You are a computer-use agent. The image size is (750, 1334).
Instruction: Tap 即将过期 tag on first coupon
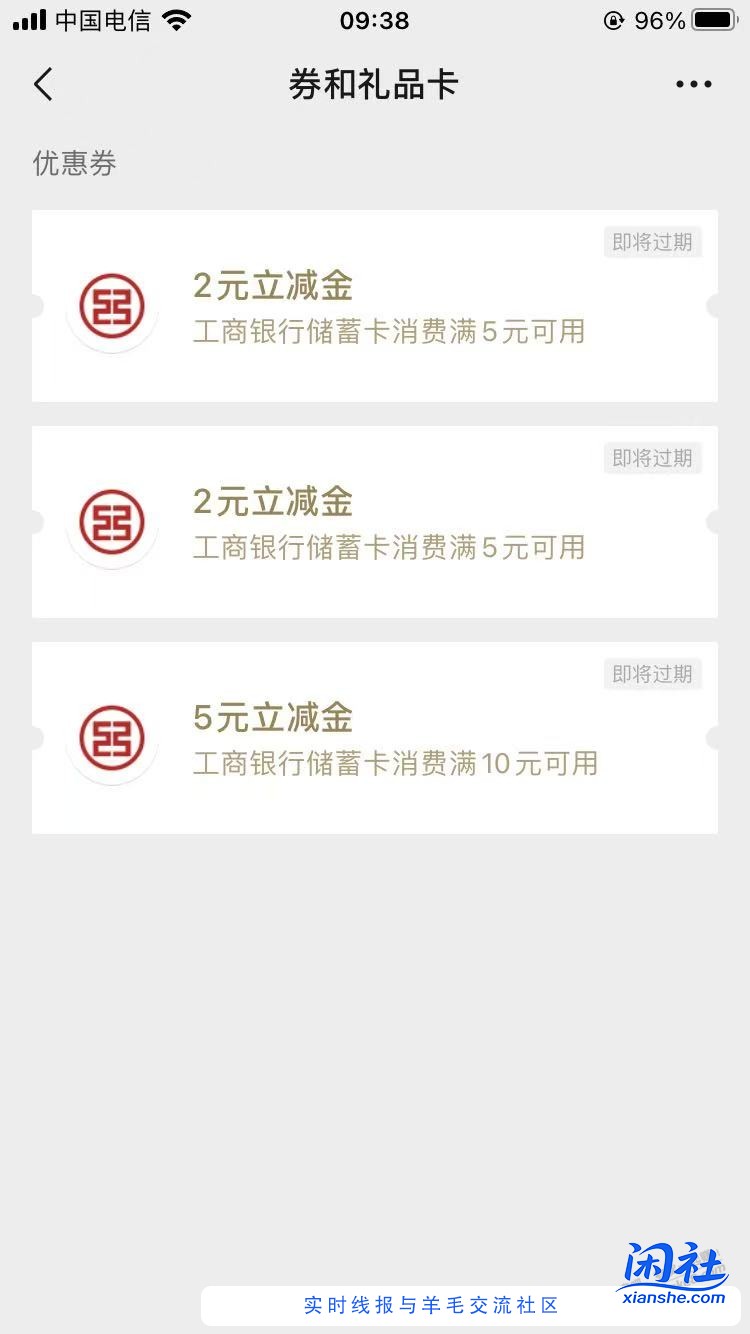click(x=652, y=242)
